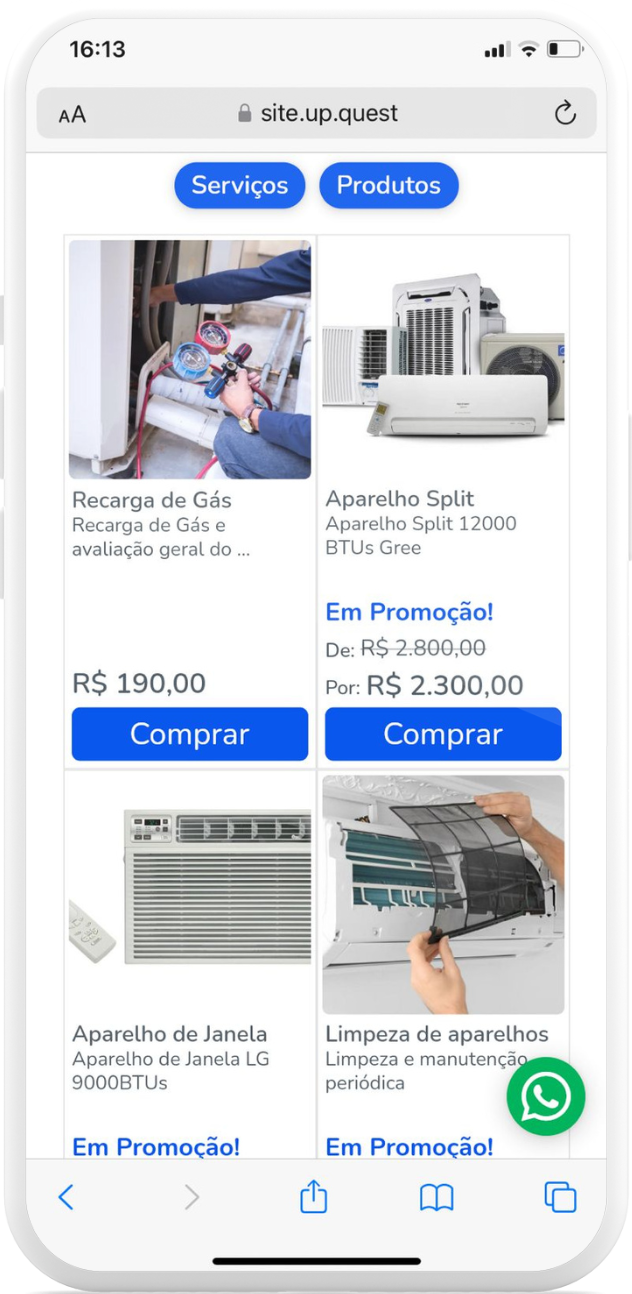This screenshot has width=632, height=1294.
Task: Reload the page
Action: point(565,113)
